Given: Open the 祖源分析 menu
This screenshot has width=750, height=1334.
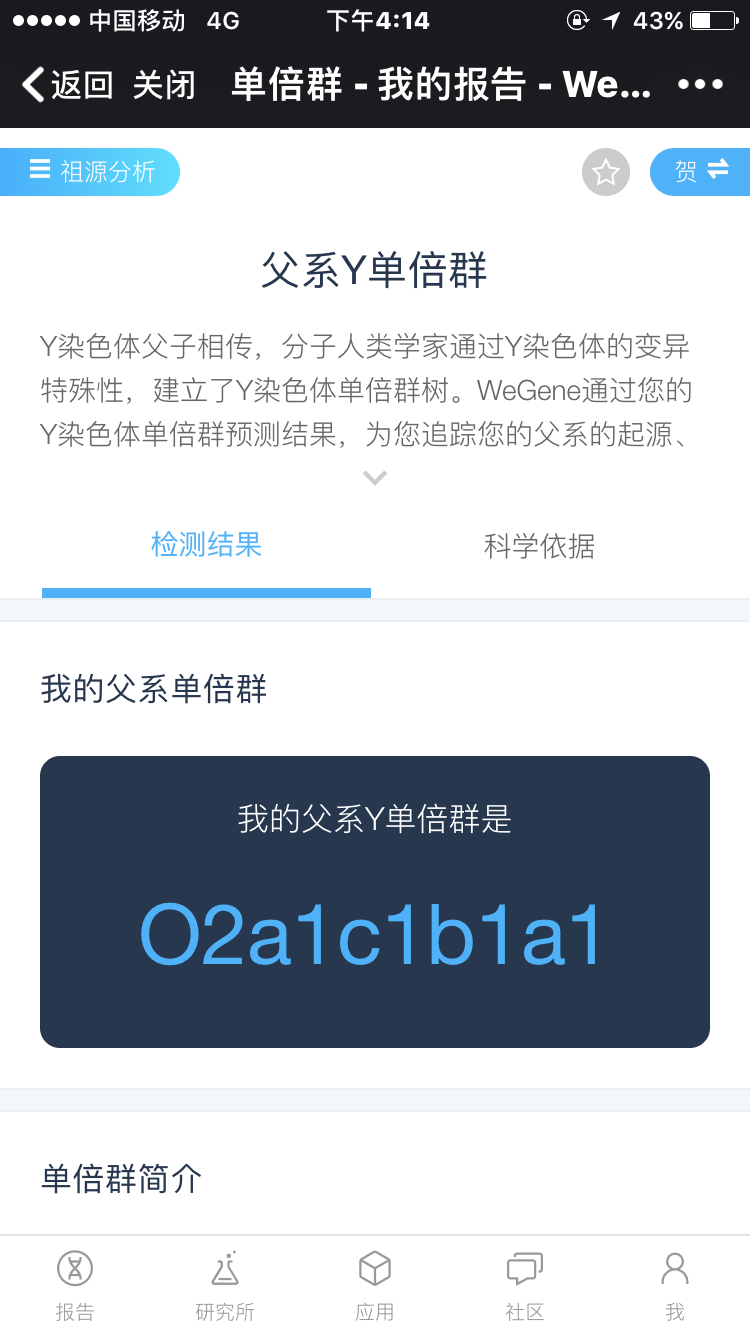Looking at the screenshot, I should (x=90, y=171).
